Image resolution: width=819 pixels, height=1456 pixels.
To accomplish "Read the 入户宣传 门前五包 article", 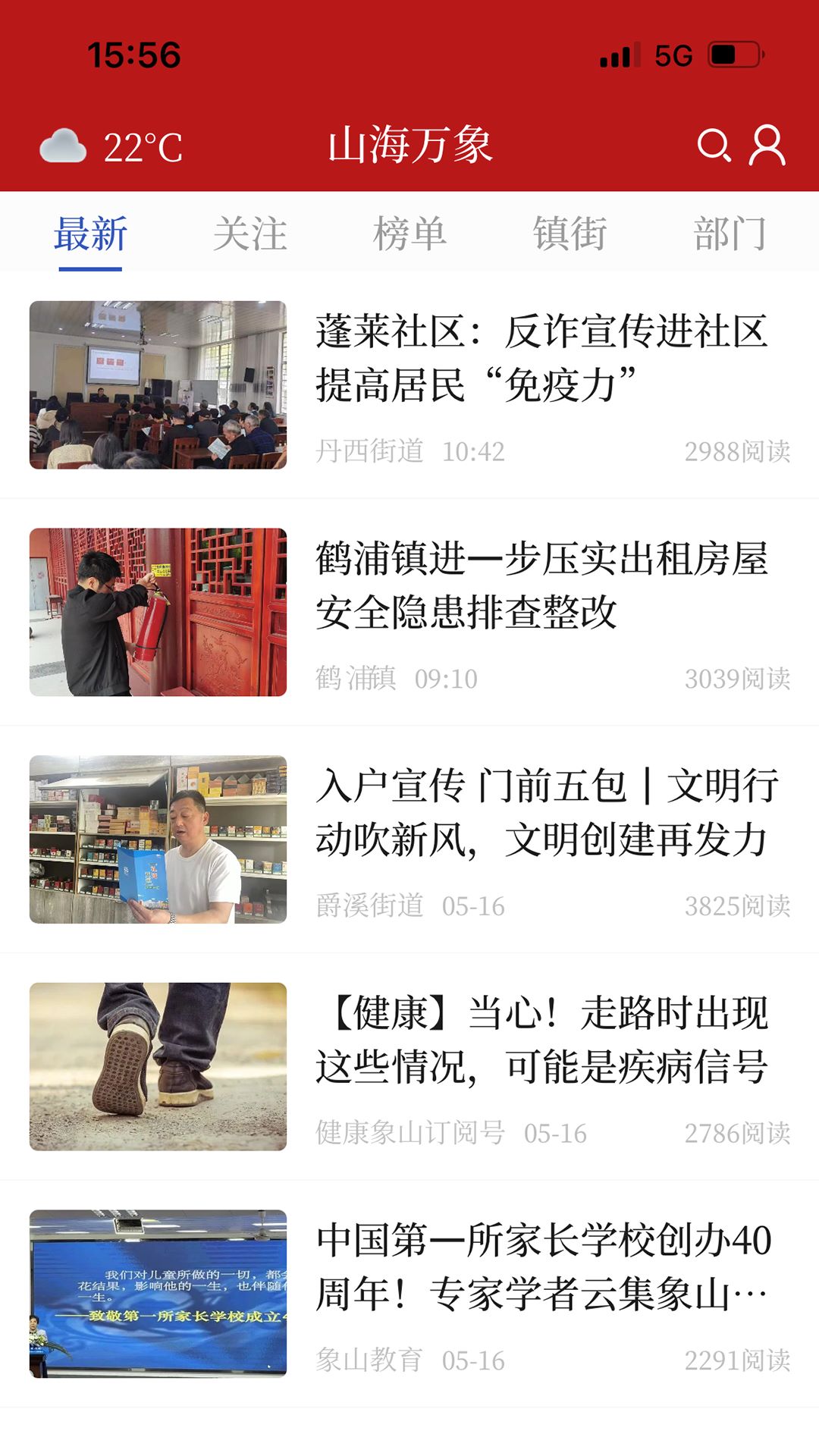I will tap(409, 839).
